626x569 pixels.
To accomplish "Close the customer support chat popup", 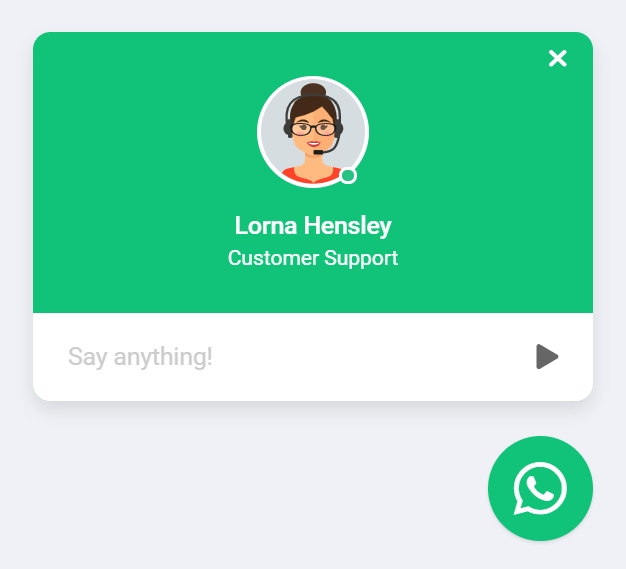I will (558, 59).
